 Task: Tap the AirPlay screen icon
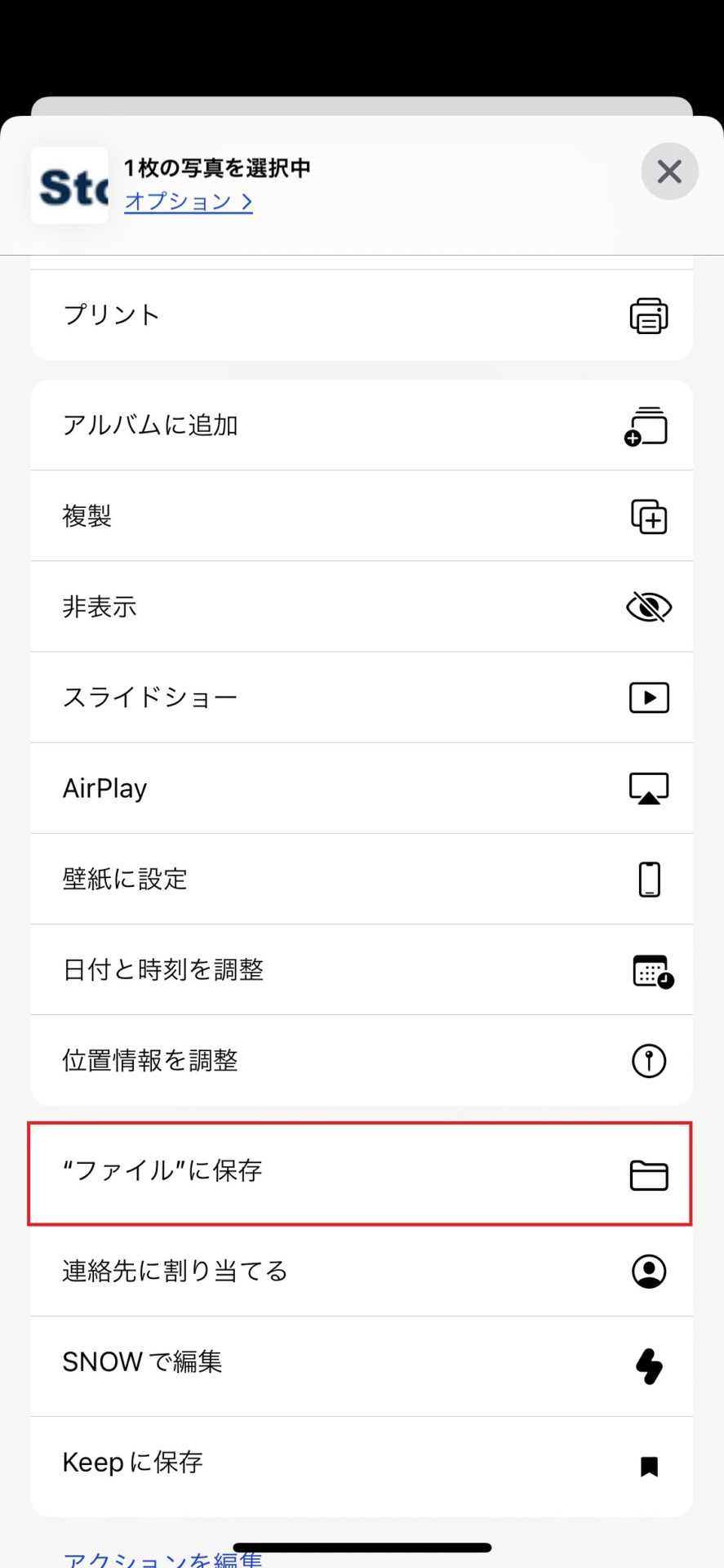click(648, 788)
